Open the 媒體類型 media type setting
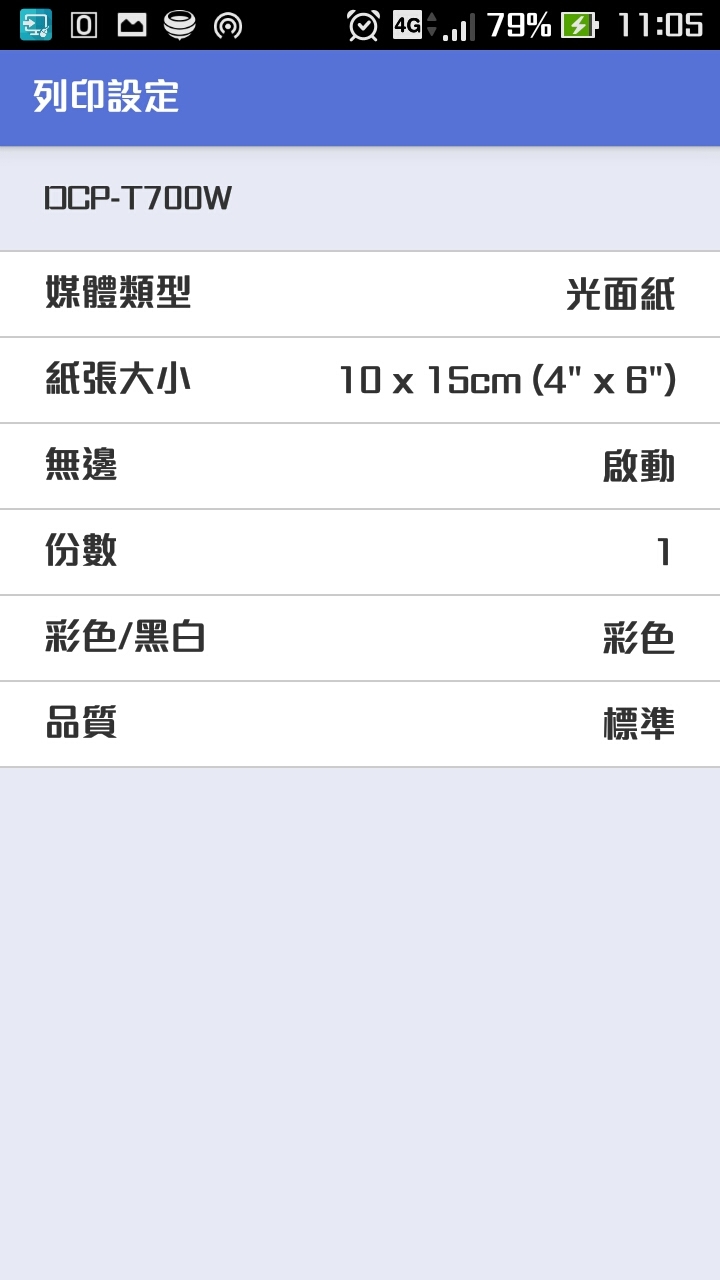The image size is (720, 1280). pos(360,295)
